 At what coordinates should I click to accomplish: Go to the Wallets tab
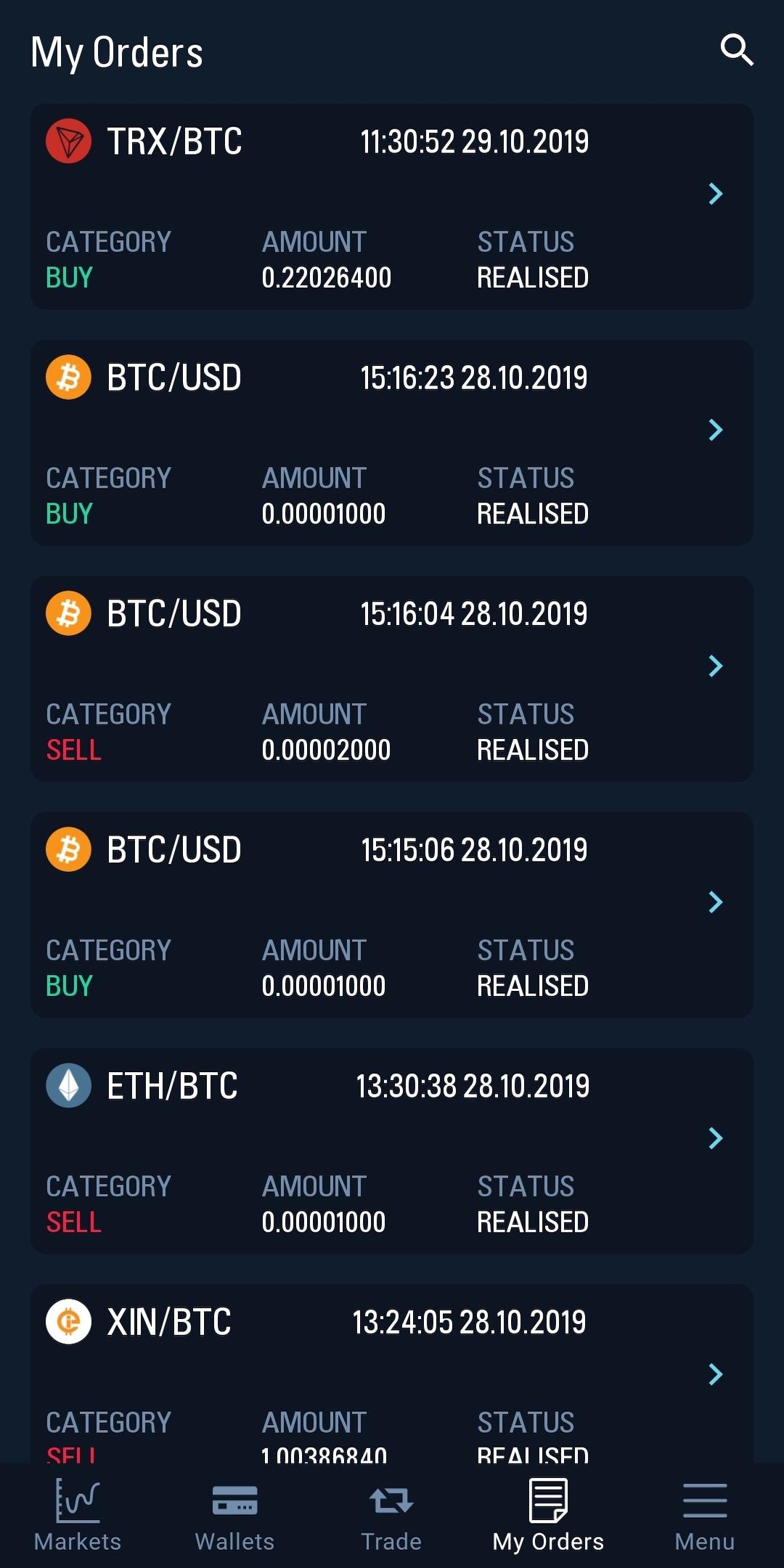234,1516
